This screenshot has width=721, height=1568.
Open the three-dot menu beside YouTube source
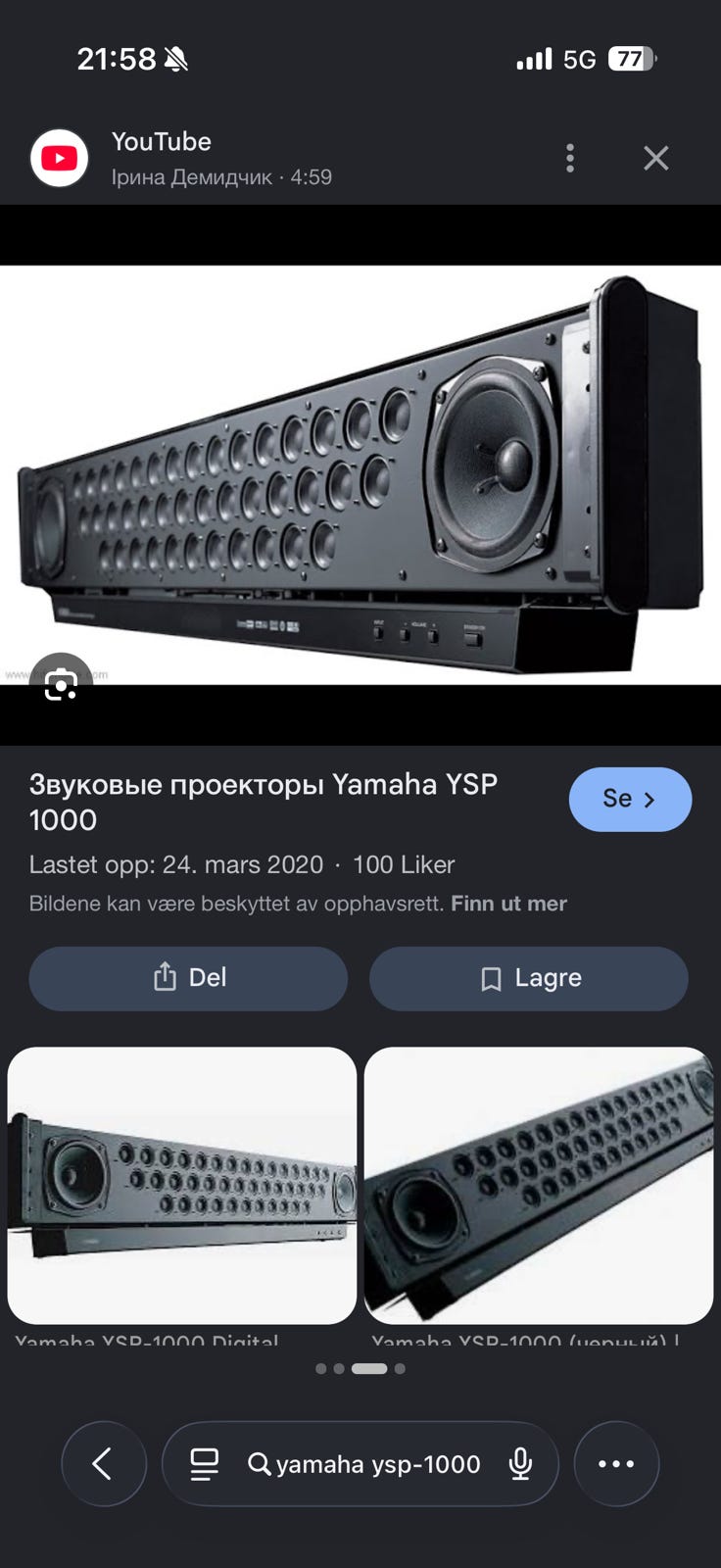tap(570, 159)
